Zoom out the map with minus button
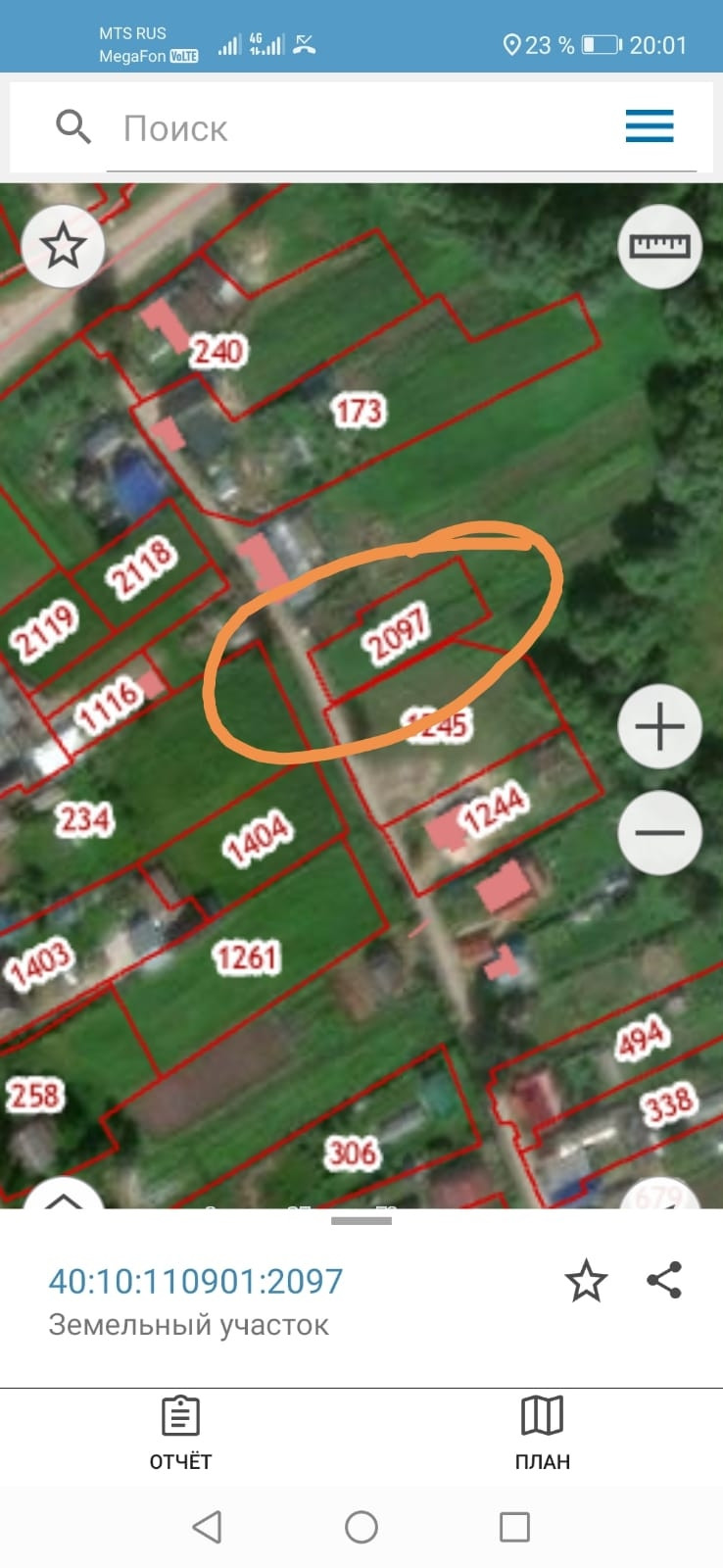The height and width of the screenshot is (1568, 723). click(x=659, y=832)
